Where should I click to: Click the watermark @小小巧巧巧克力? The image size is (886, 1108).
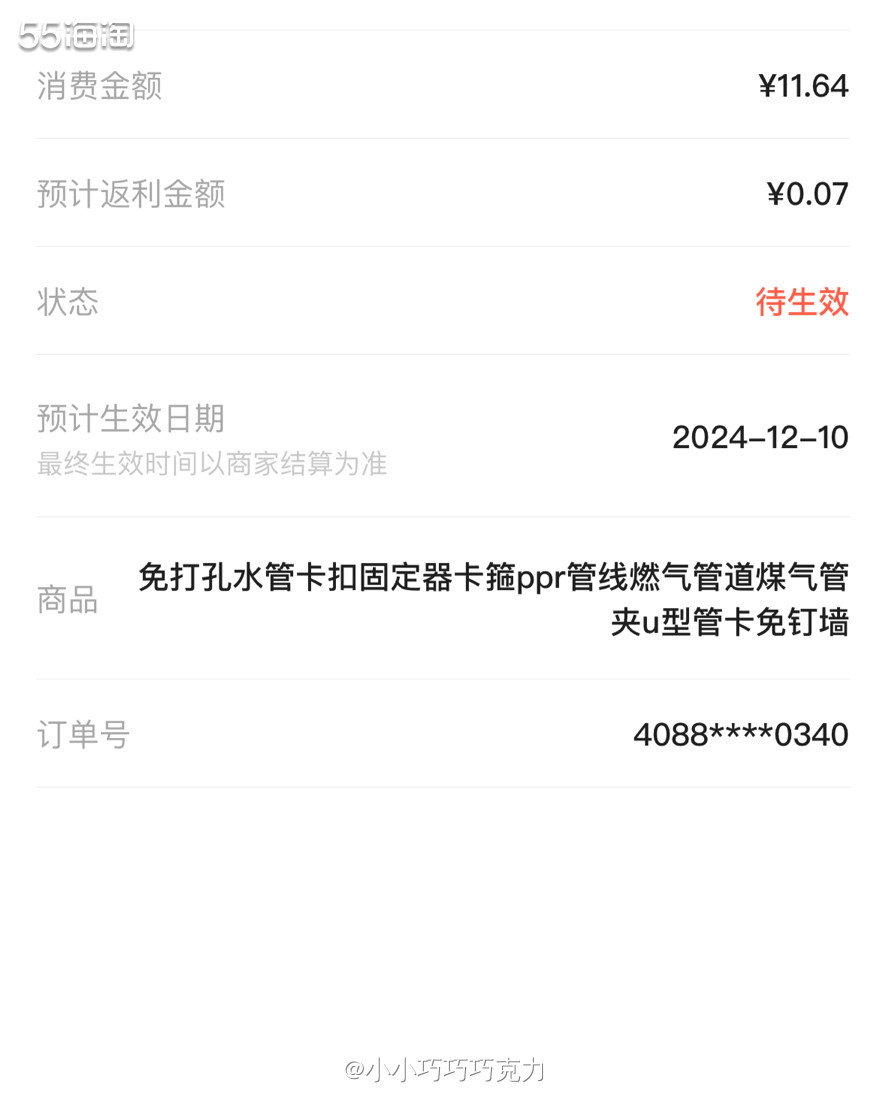(443, 1070)
